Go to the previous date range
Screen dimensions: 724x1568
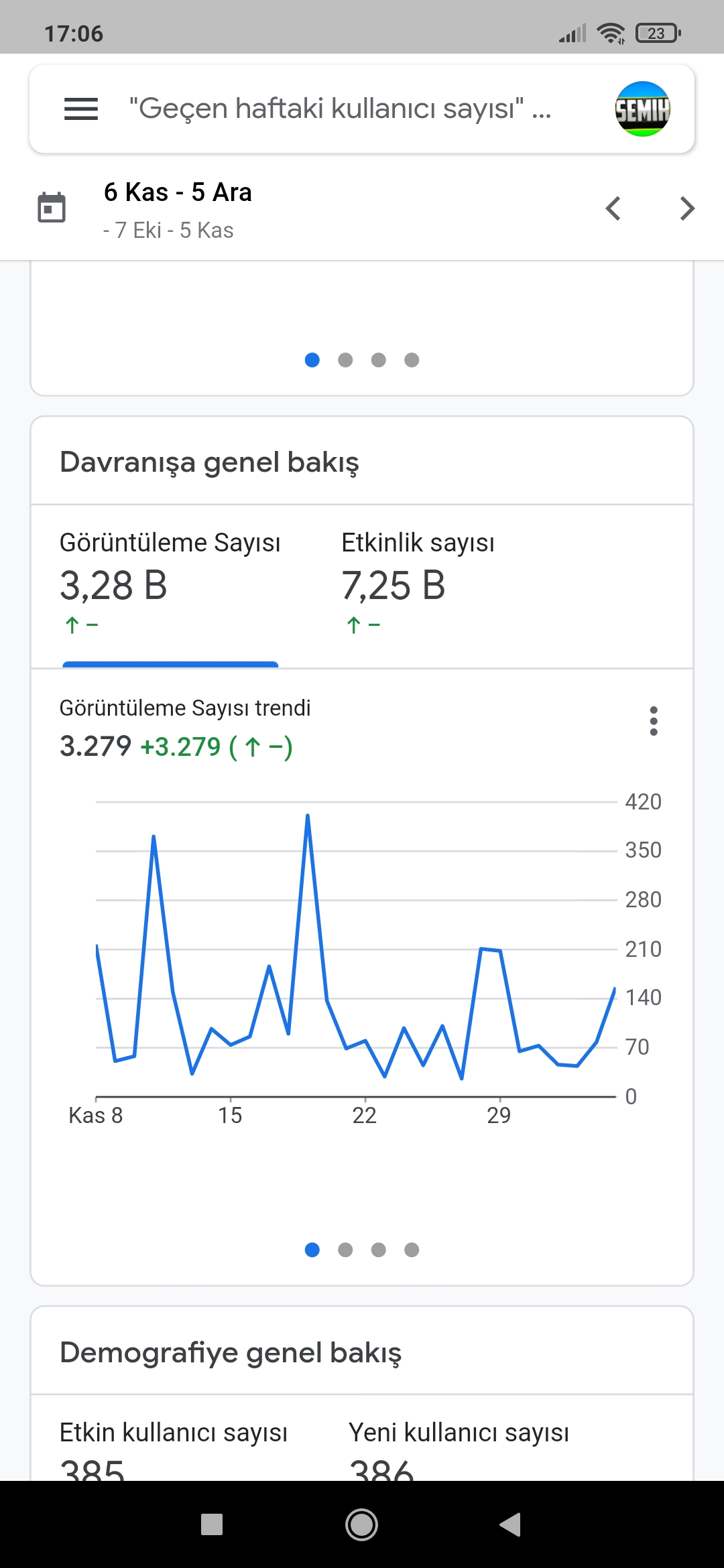coord(613,208)
